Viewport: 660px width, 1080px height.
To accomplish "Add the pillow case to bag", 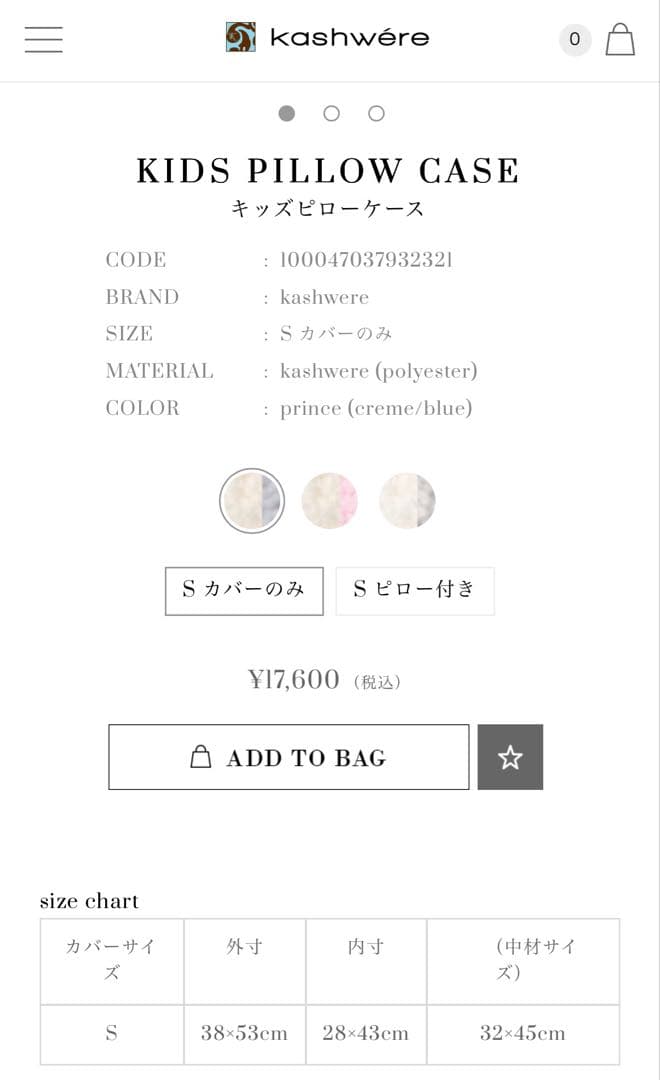I will coord(288,757).
